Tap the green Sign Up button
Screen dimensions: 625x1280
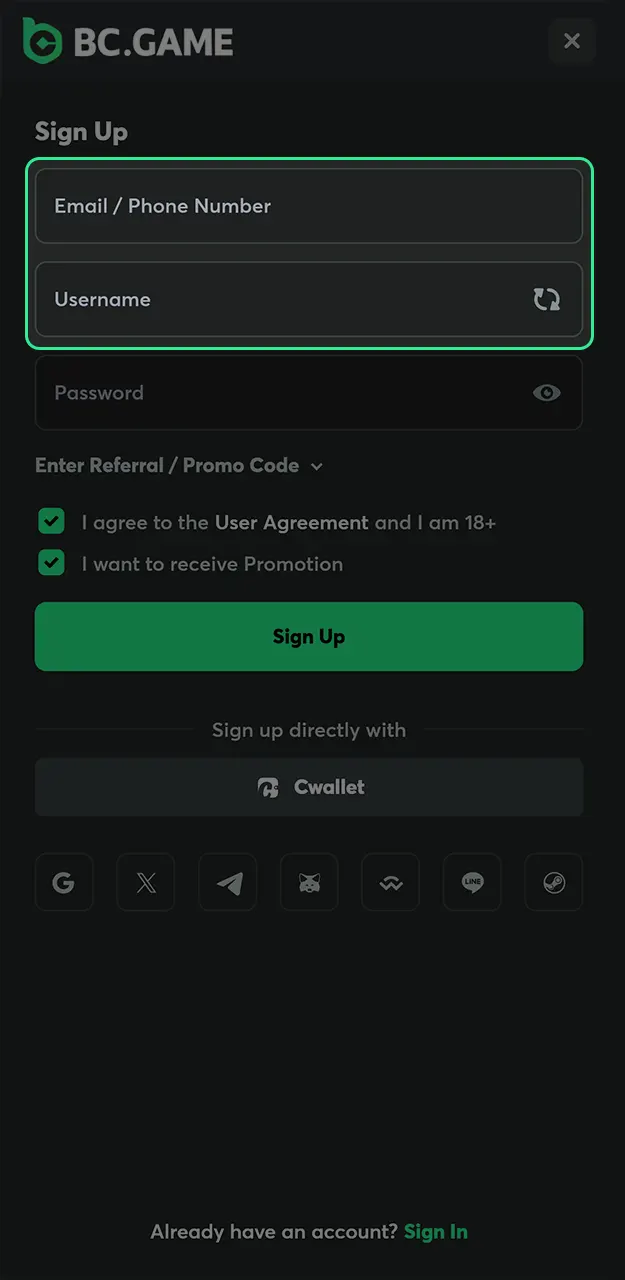coord(308,637)
